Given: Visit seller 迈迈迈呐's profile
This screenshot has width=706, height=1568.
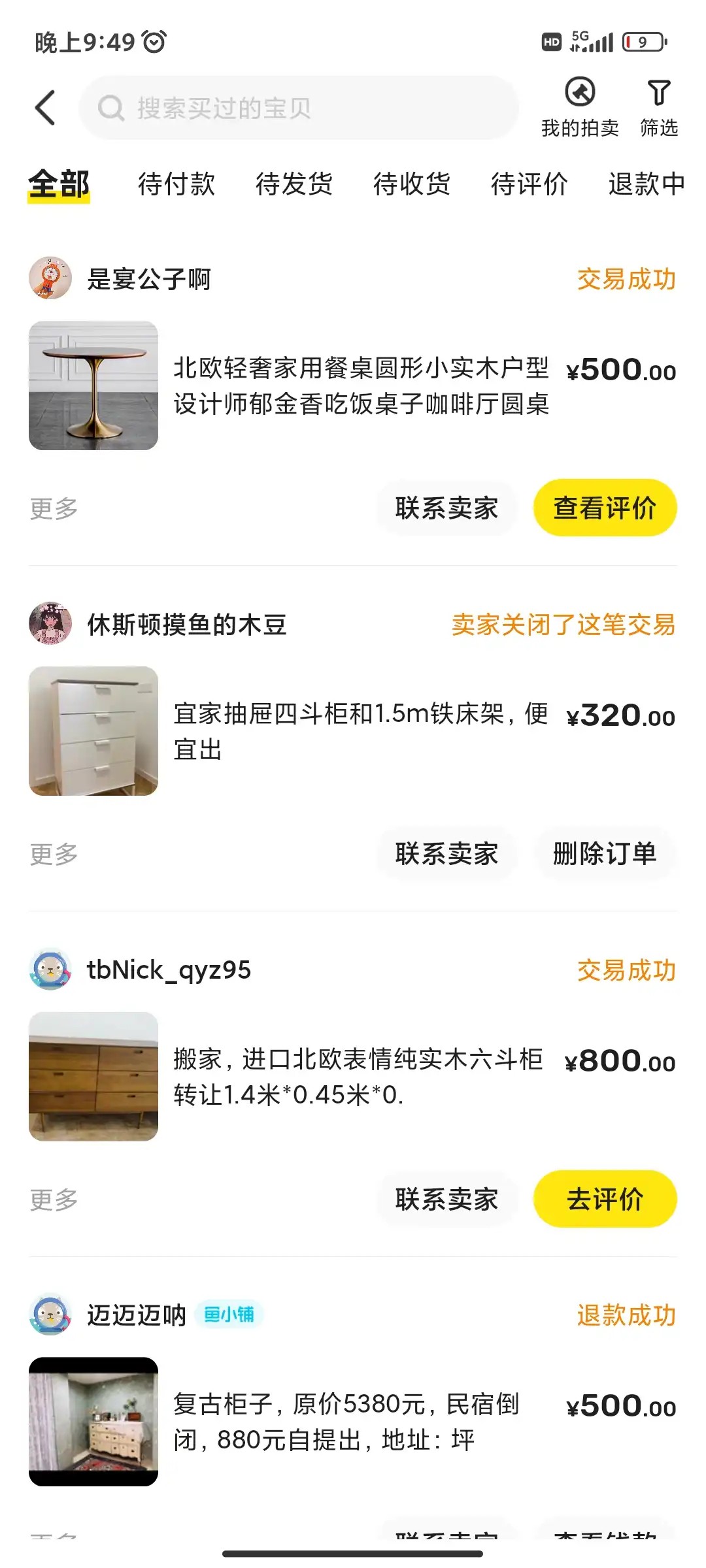Looking at the screenshot, I should (137, 1315).
